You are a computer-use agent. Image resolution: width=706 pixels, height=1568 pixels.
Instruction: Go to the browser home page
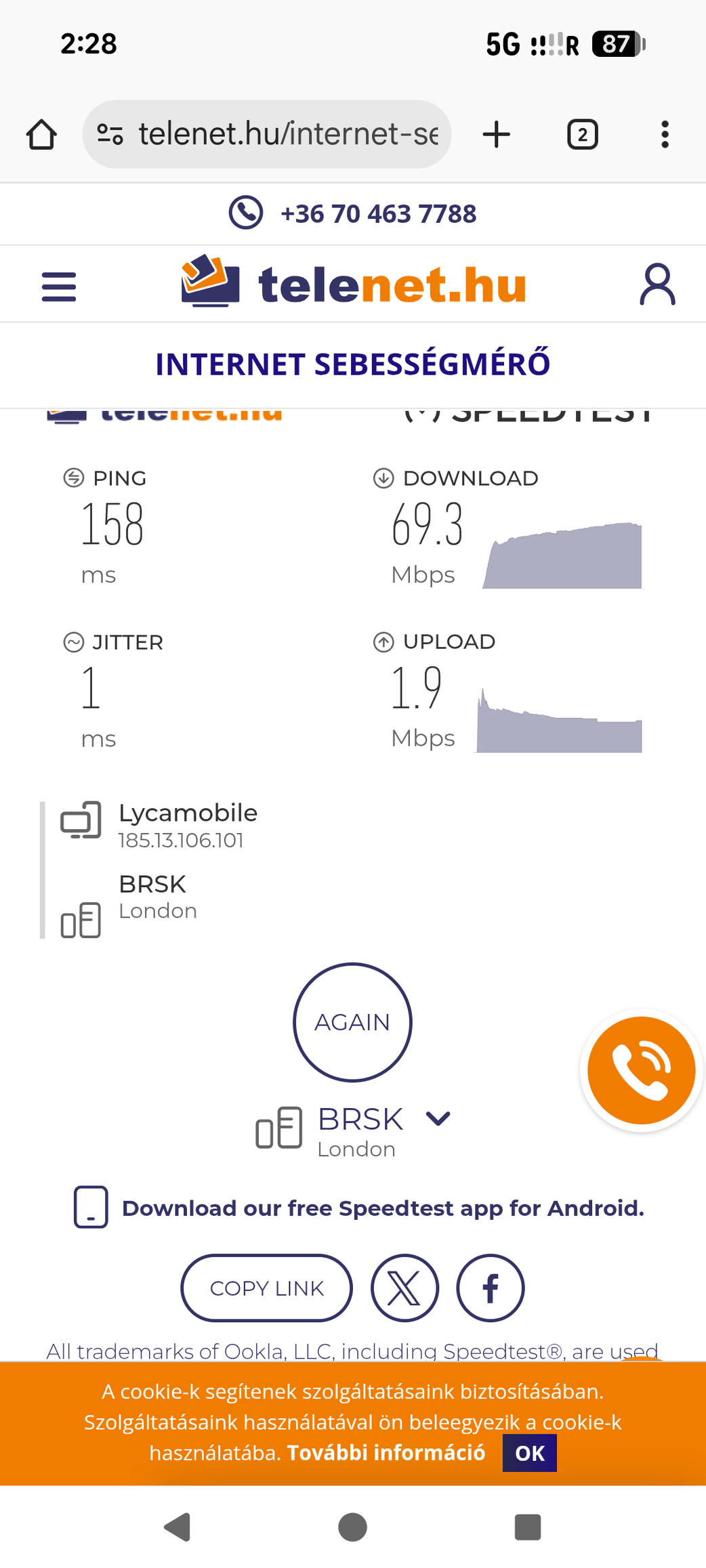pos(41,134)
